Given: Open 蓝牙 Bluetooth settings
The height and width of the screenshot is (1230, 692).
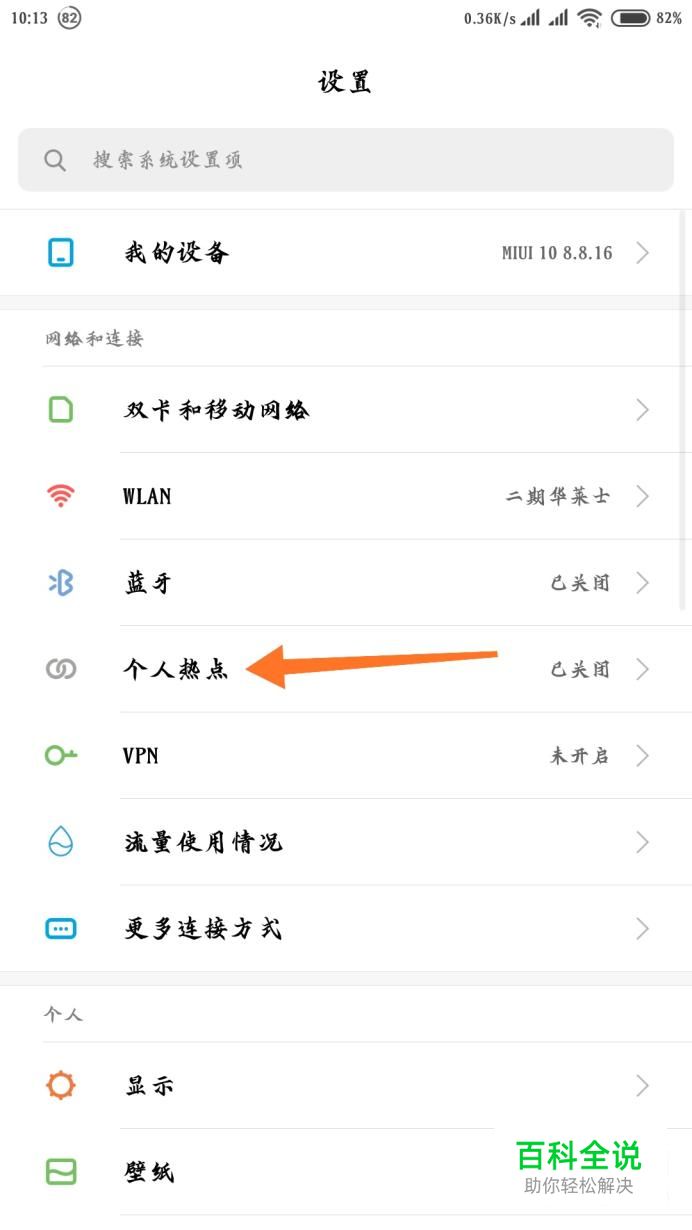Looking at the screenshot, I should tap(345, 583).
